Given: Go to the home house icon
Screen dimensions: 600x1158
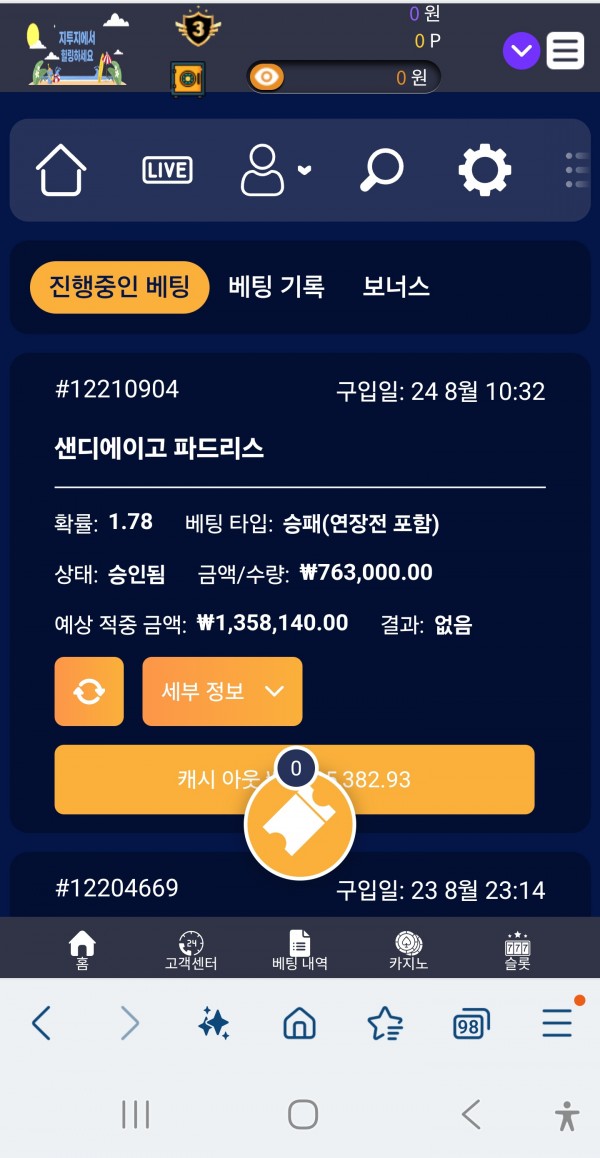Looking at the screenshot, I should (x=61, y=170).
